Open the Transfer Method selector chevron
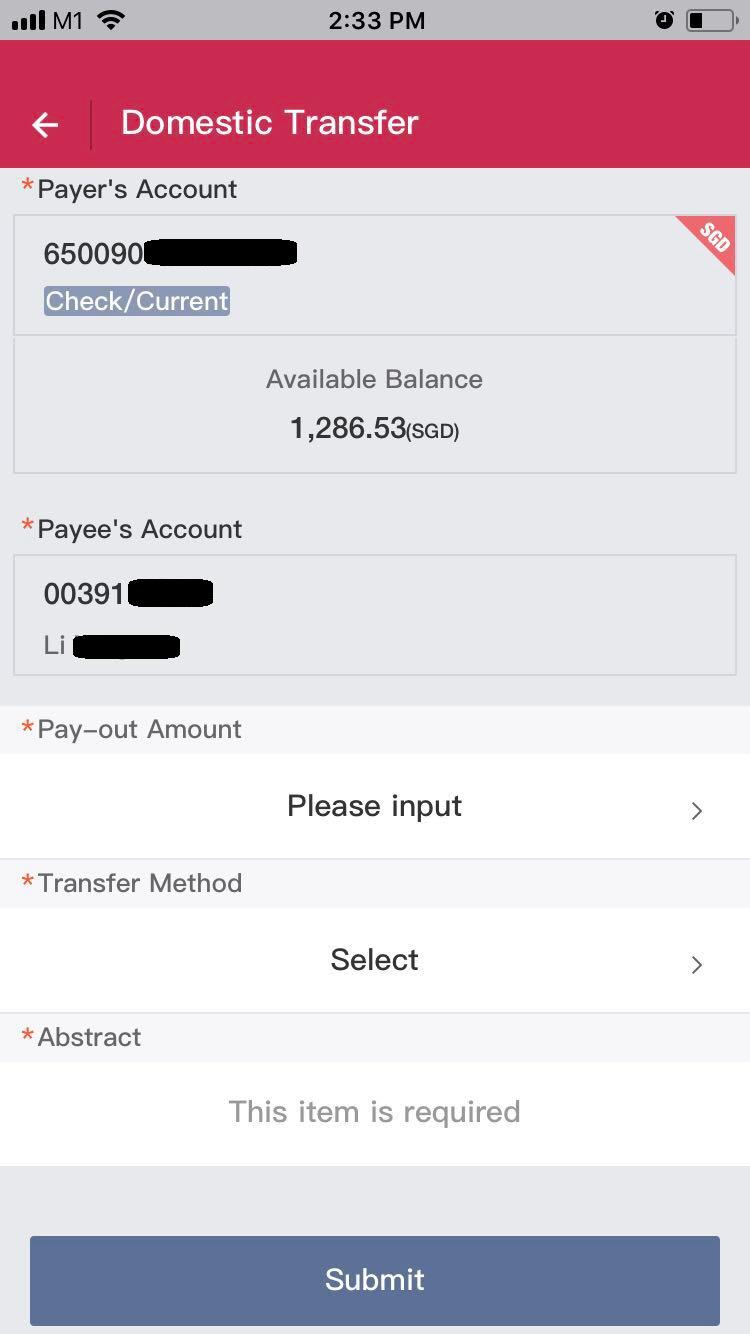Screen dimensions: 750x1334 [x=697, y=965]
